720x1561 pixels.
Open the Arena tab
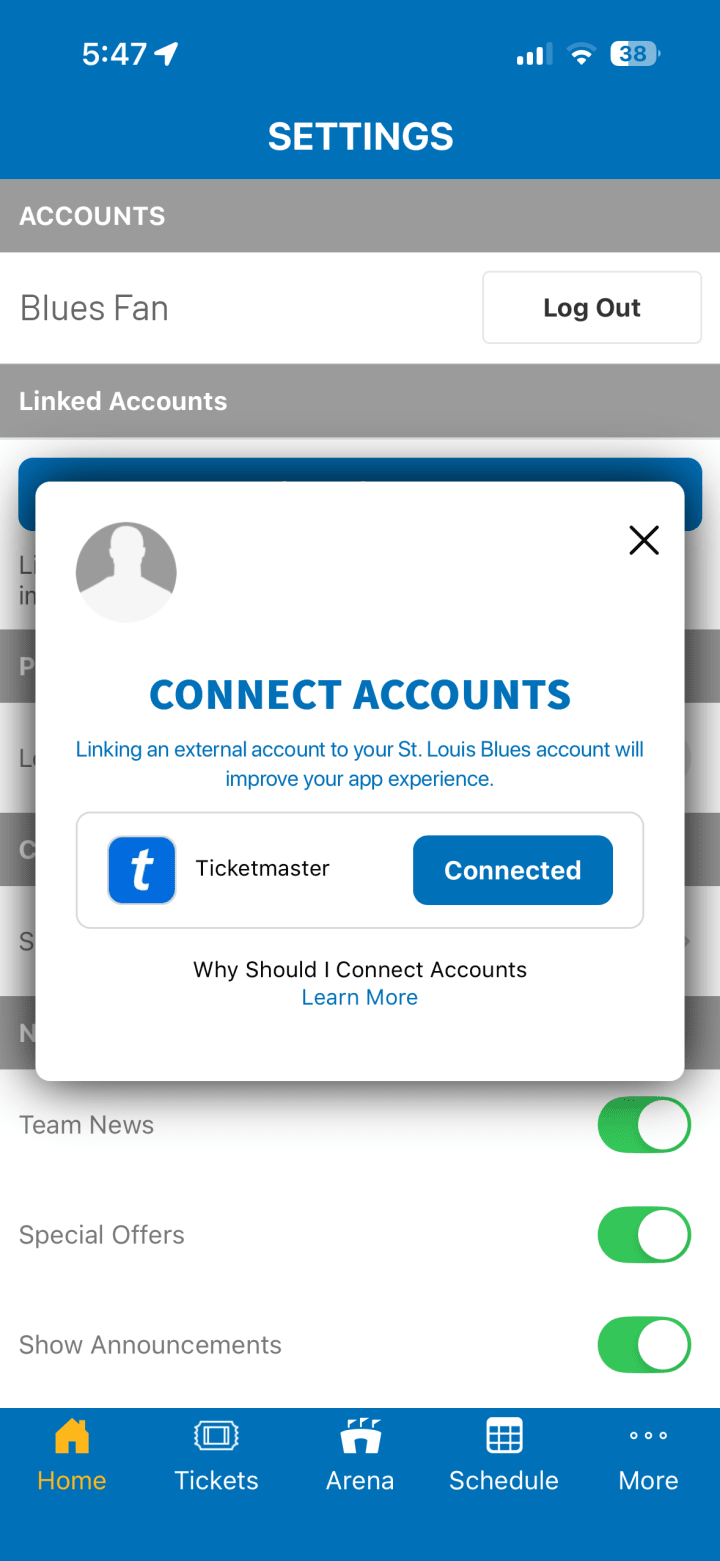[x=360, y=1456]
